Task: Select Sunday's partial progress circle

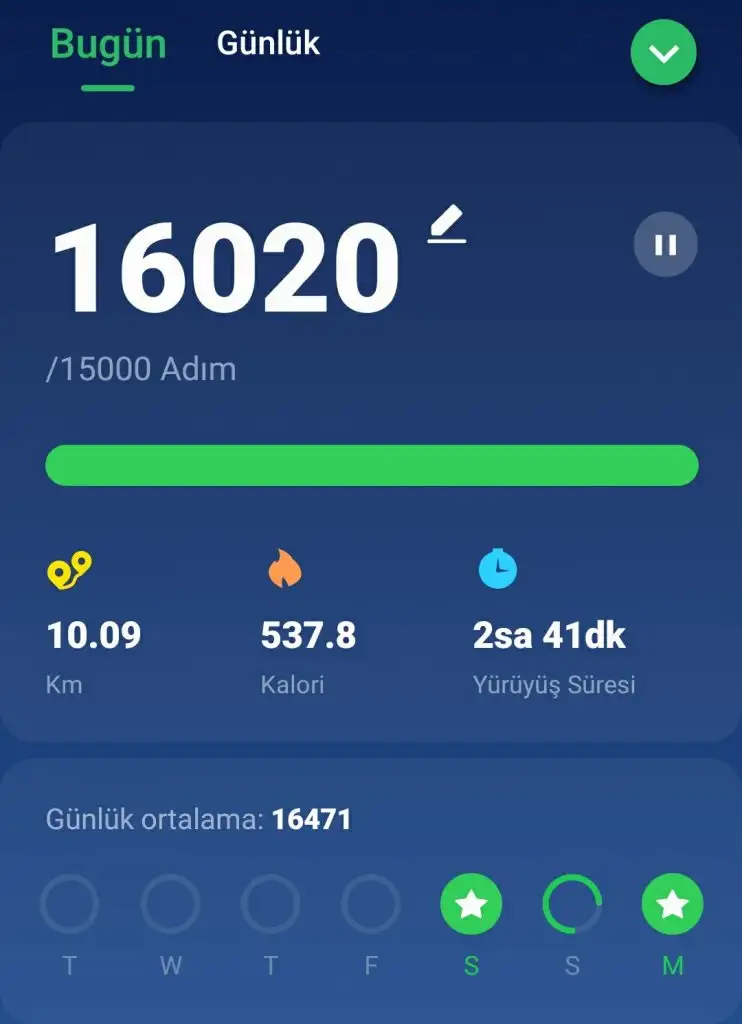Action: click(572, 905)
